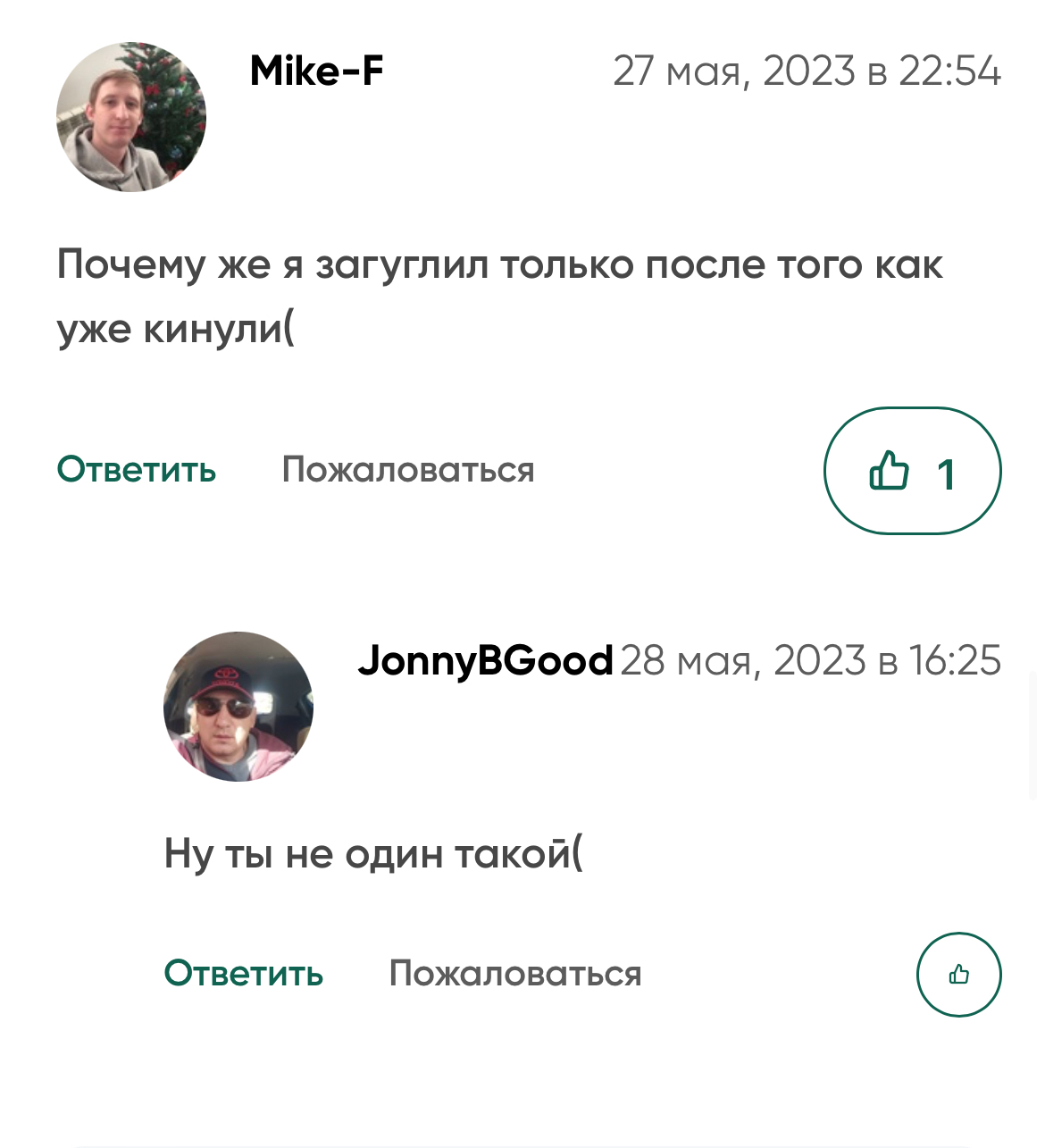
Task: Open Mike-F's profile avatar
Action: tap(131, 117)
